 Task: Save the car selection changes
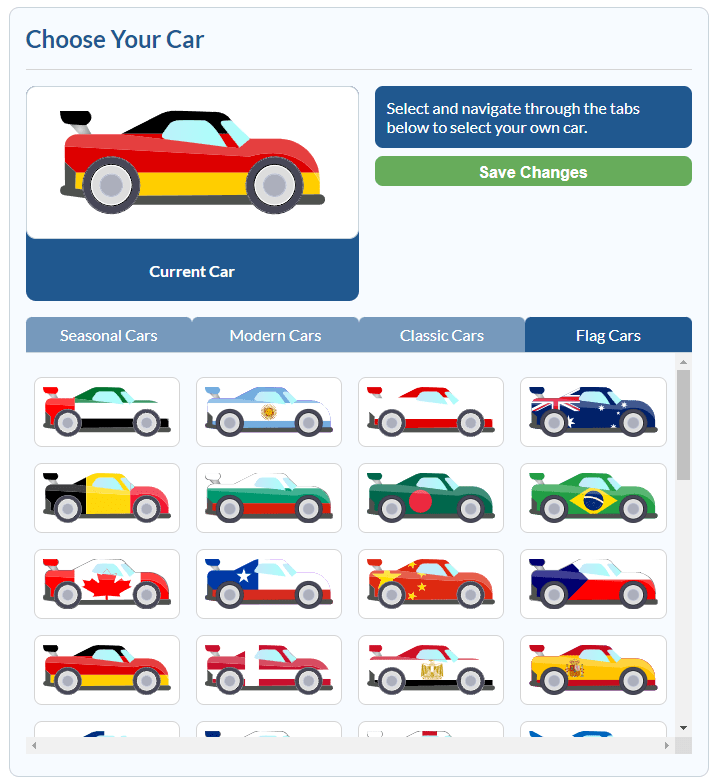pos(533,171)
